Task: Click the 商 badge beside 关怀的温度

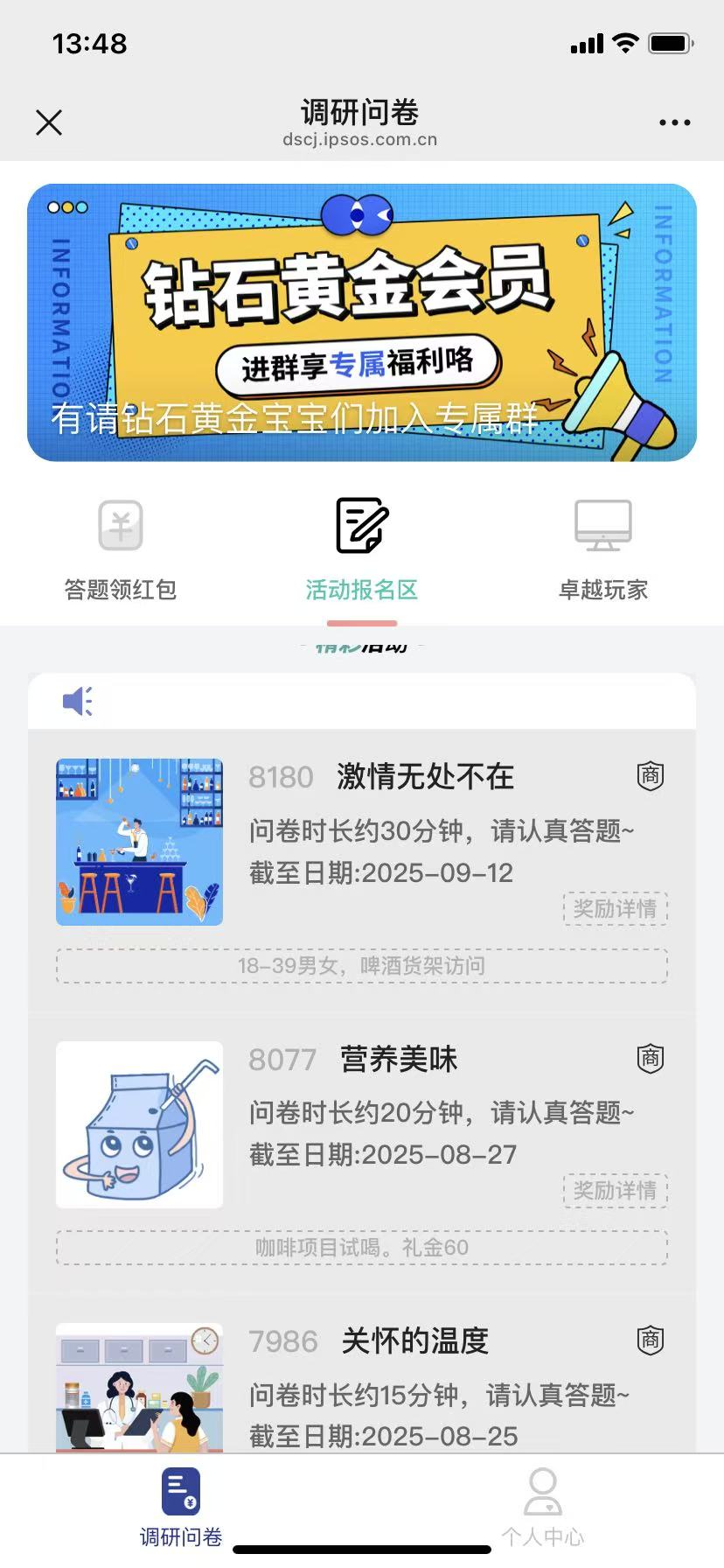Action: (649, 1340)
